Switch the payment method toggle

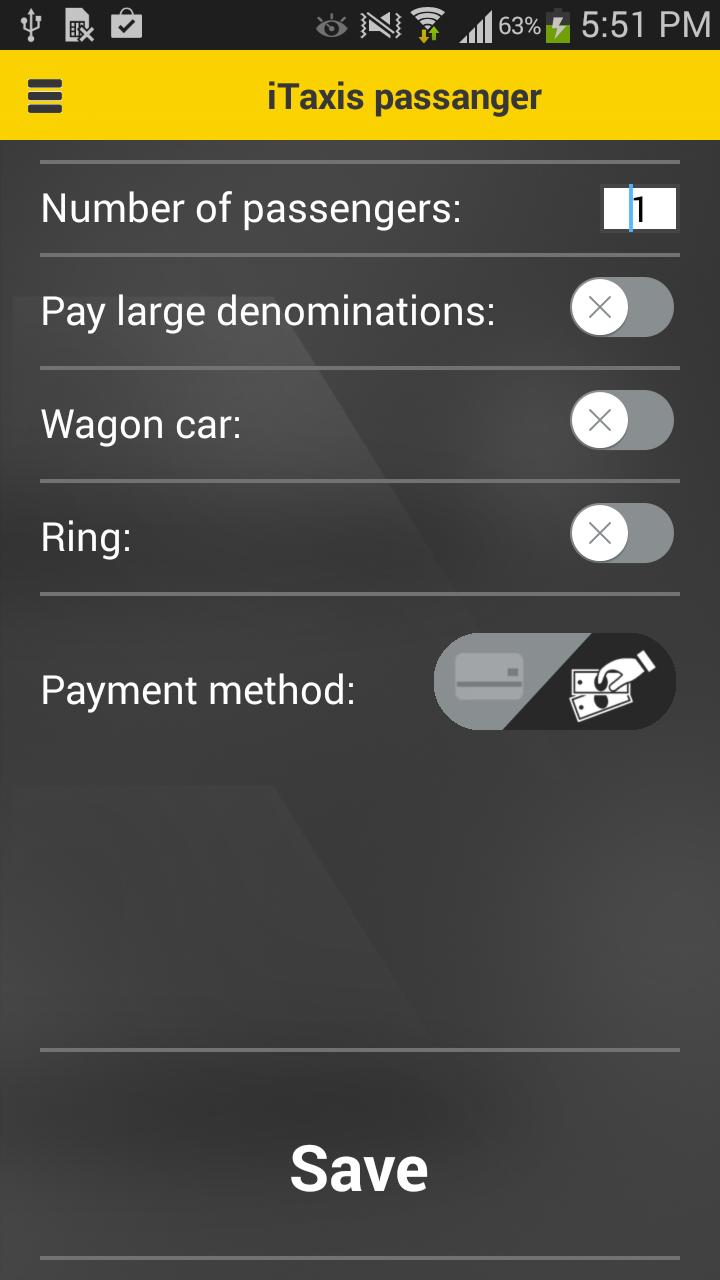pyautogui.click(x=555, y=682)
